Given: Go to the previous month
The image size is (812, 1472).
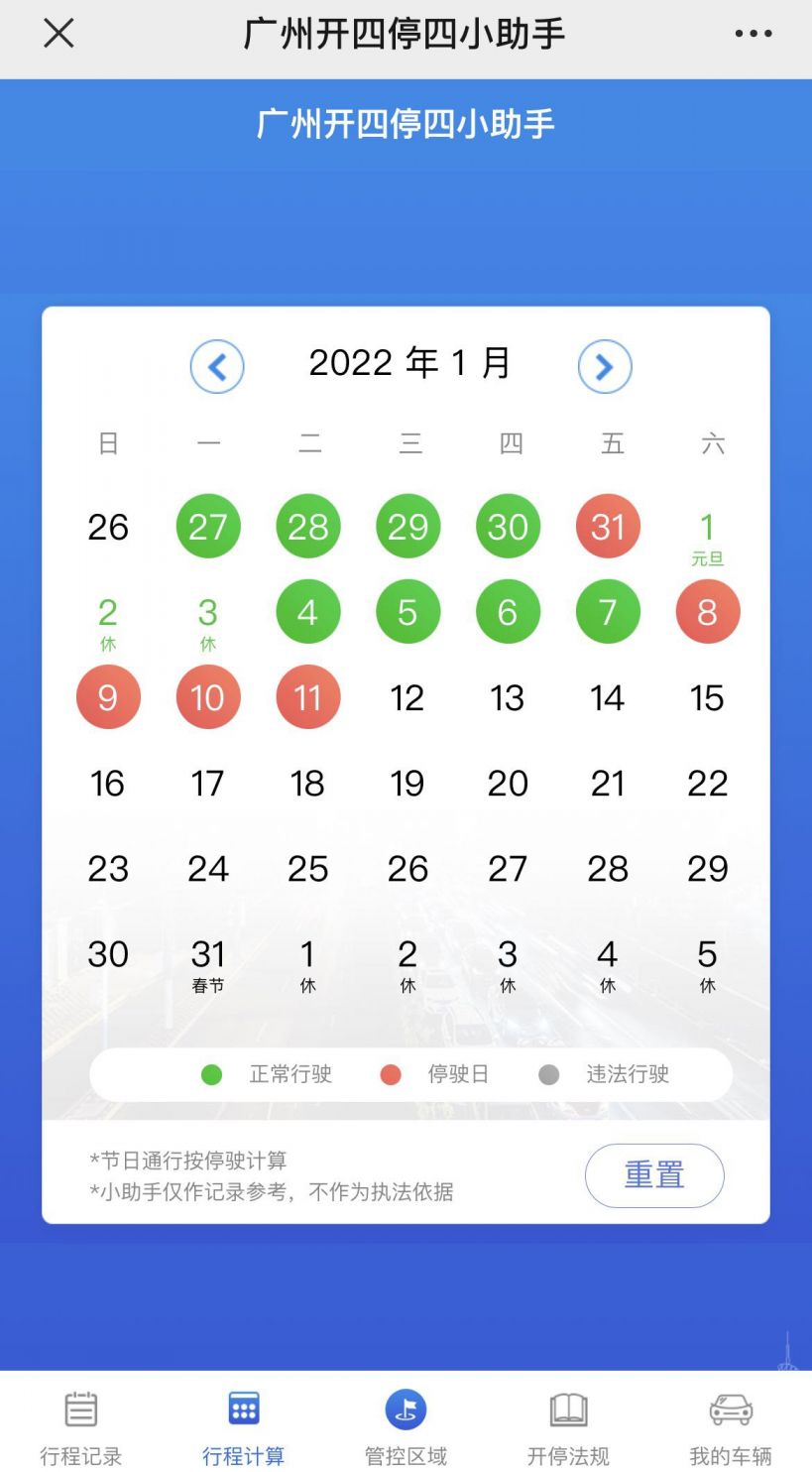Looking at the screenshot, I should pyautogui.click(x=217, y=367).
